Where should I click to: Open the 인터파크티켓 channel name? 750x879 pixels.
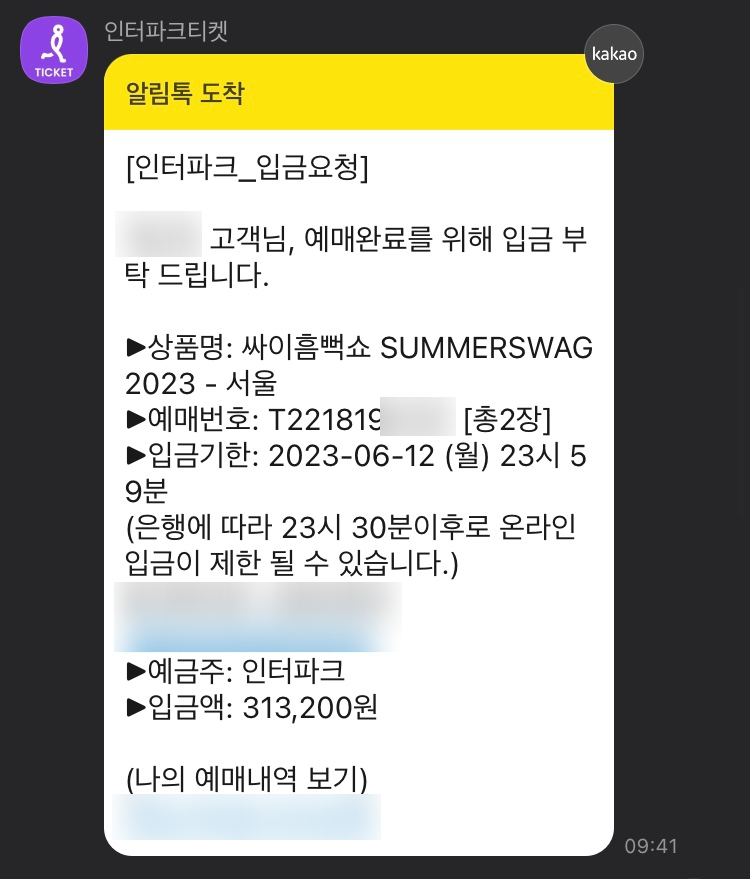point(165,31)
